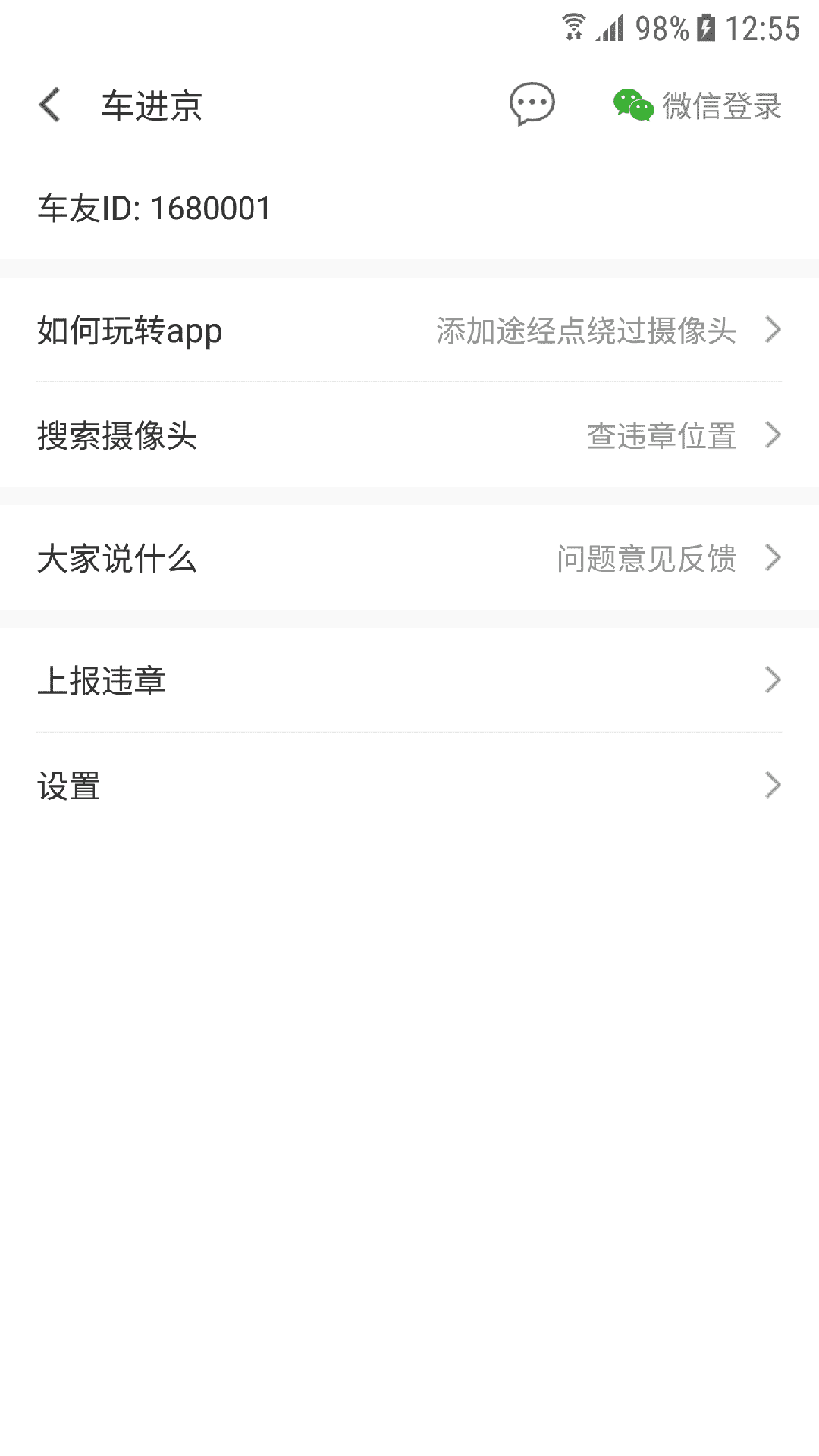Viewport: 819px width, 1456px height.
Task: Select the 车进京 title bar item
Action: point(150,105)
